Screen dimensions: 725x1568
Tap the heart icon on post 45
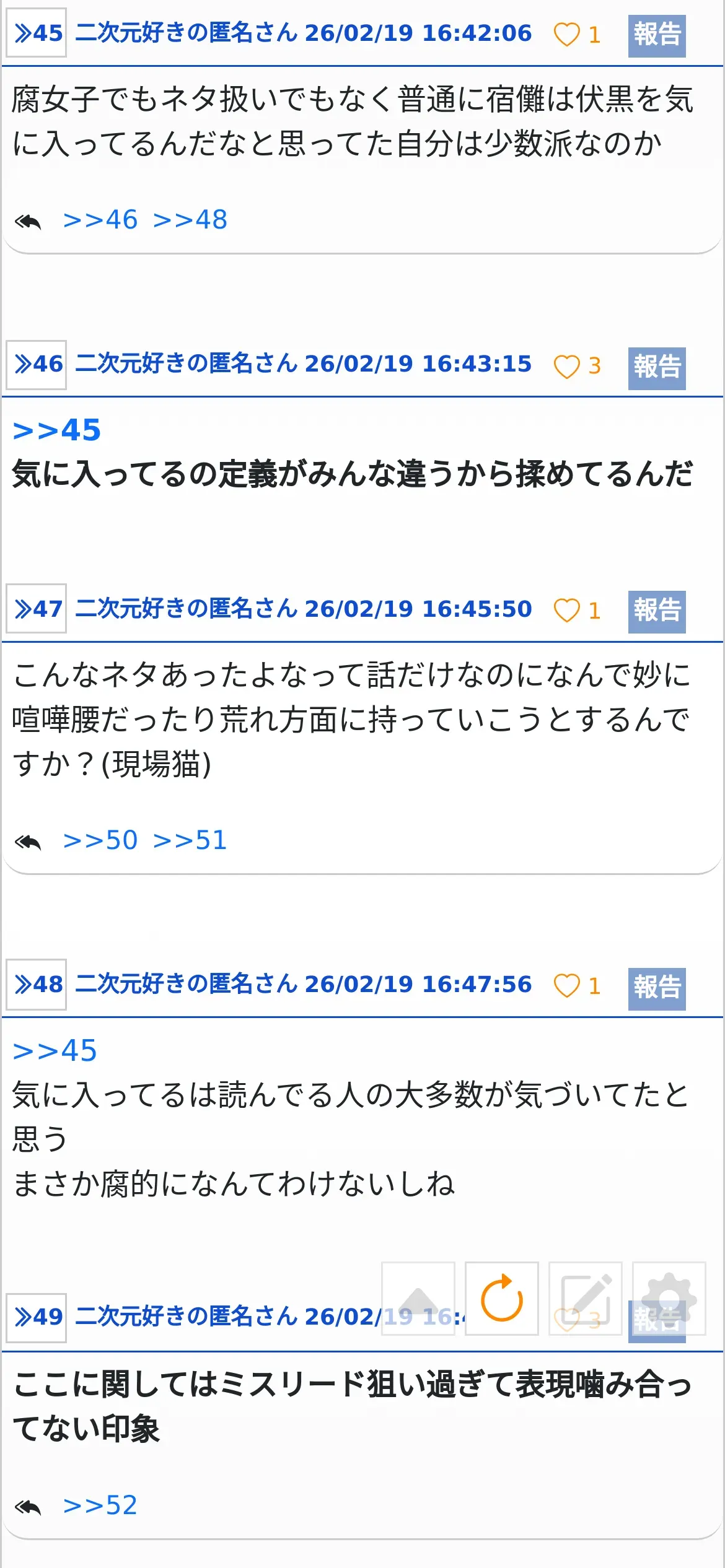pyautogui.click(x=566, y=35)
